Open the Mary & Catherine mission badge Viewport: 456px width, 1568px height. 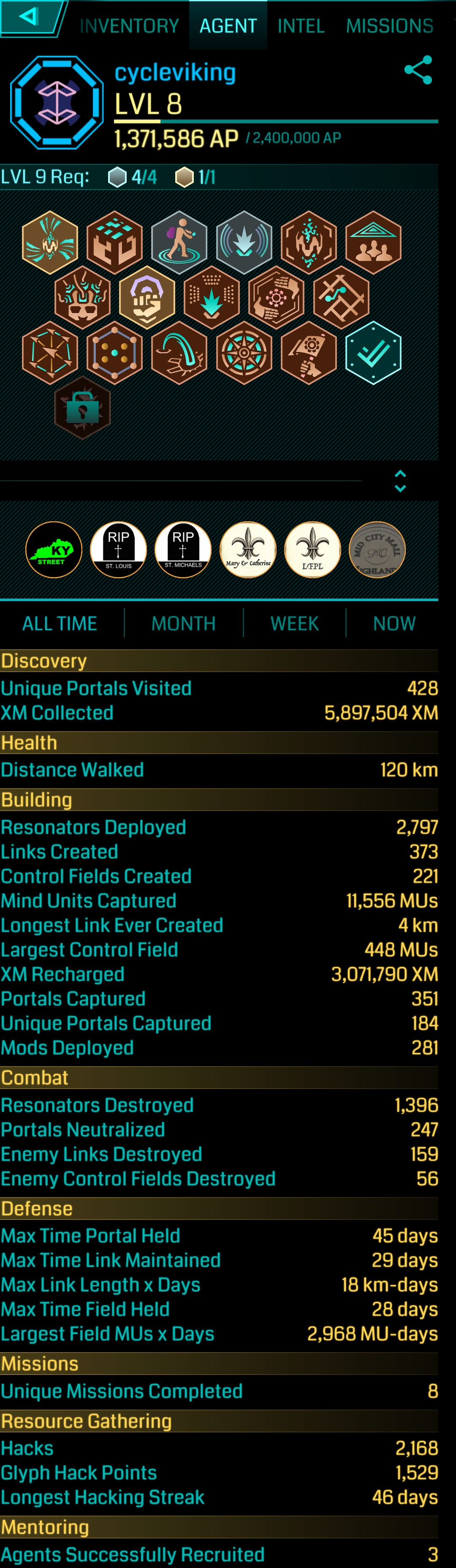pos(248,550)
